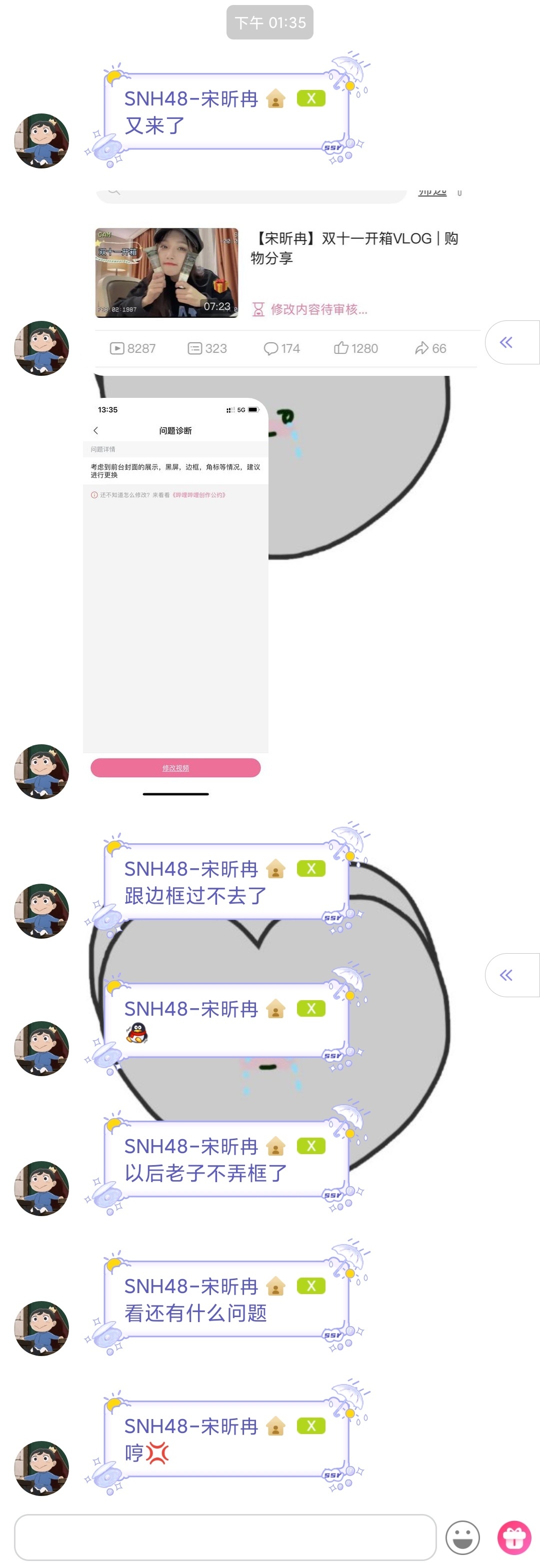This screenshot has height=1568, width=540.
Task: Open the pink gift button
Action: click(x=514, y=1537)
